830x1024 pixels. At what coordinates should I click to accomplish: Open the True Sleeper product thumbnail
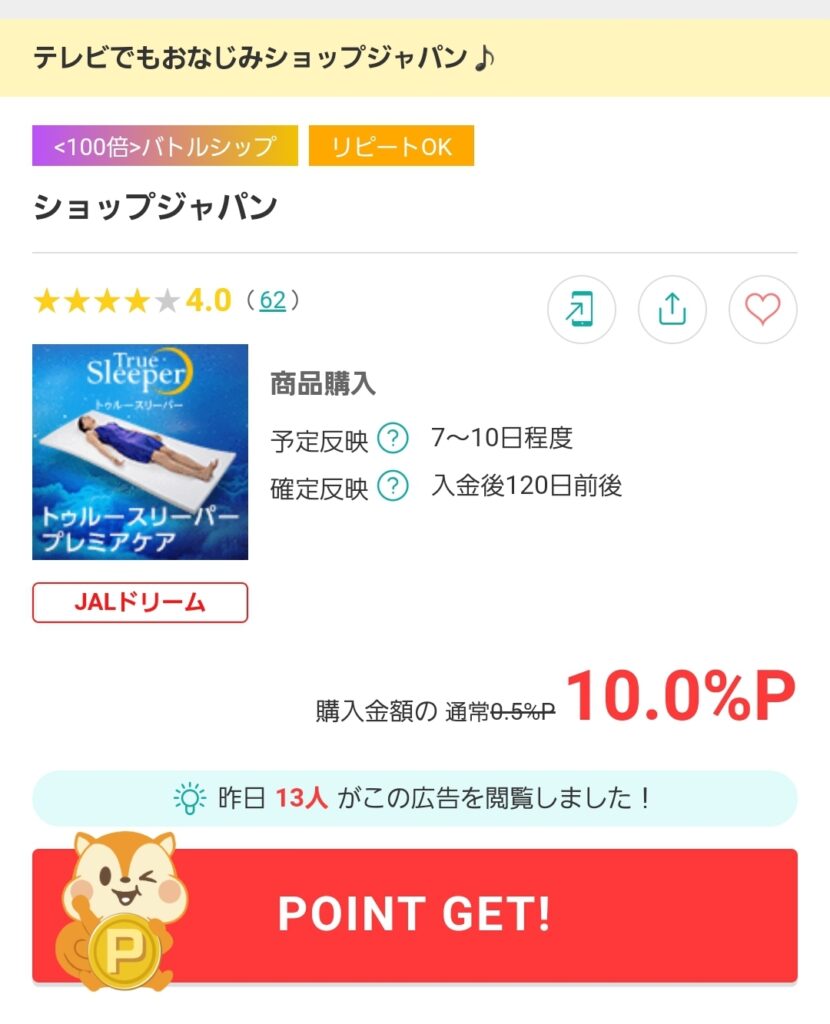pos(140,452)
